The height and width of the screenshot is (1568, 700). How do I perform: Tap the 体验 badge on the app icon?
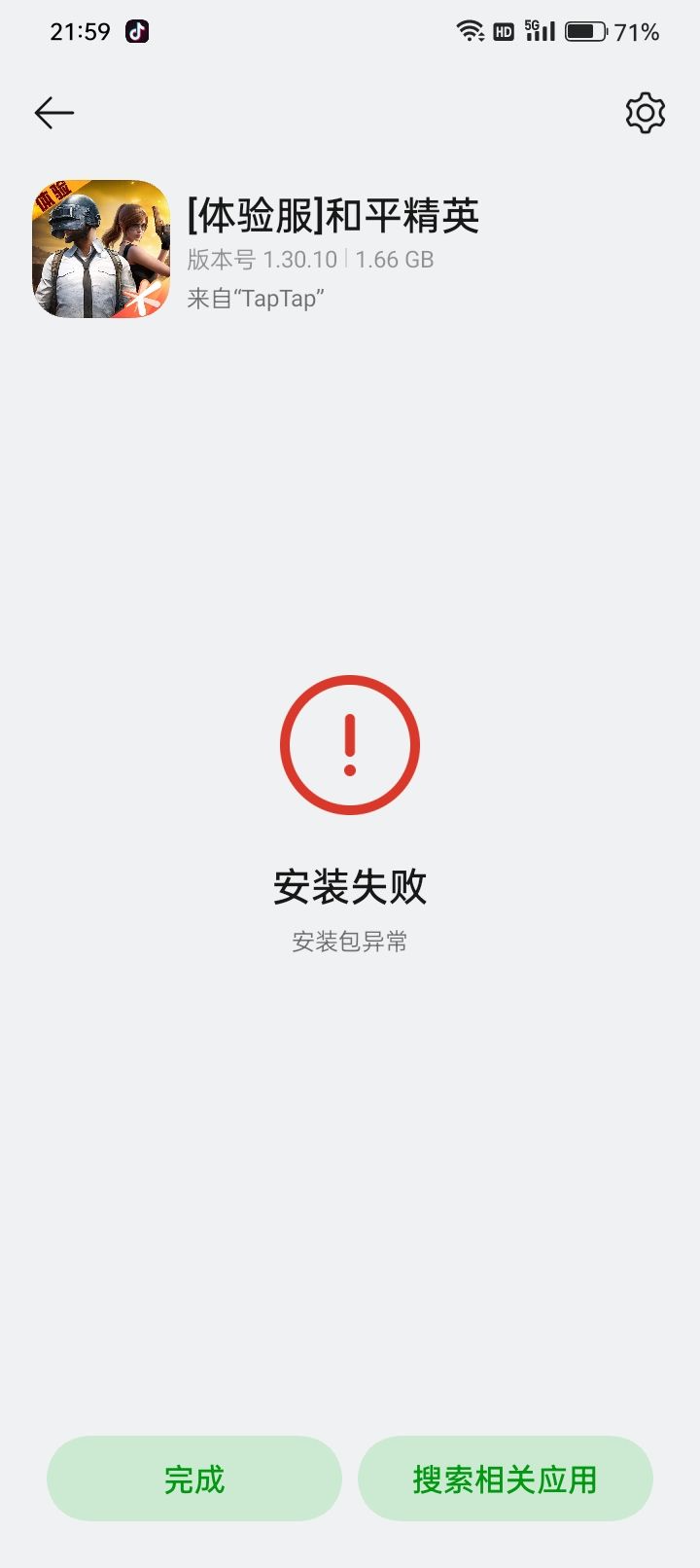tap(54, 195)
